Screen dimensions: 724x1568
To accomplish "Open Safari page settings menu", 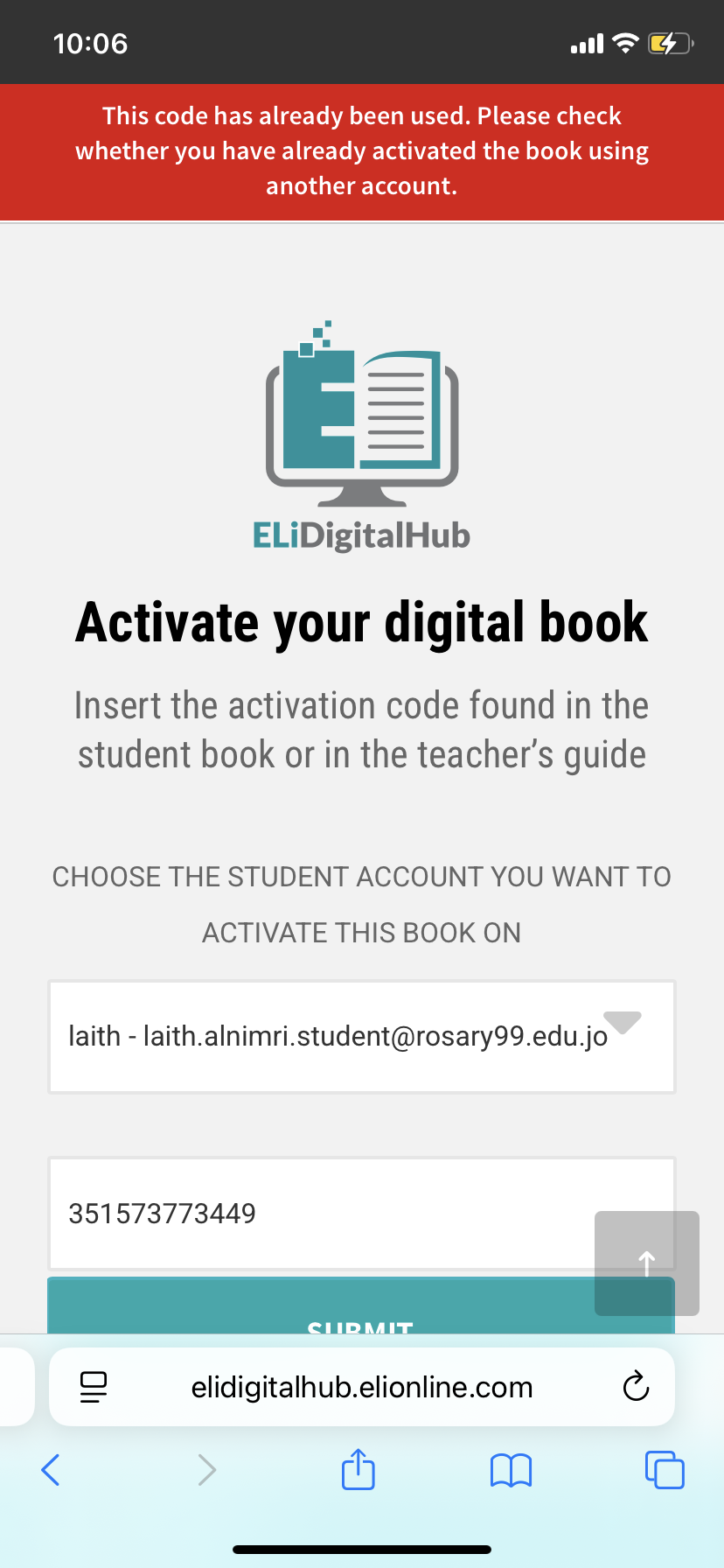I will 94,1387.
